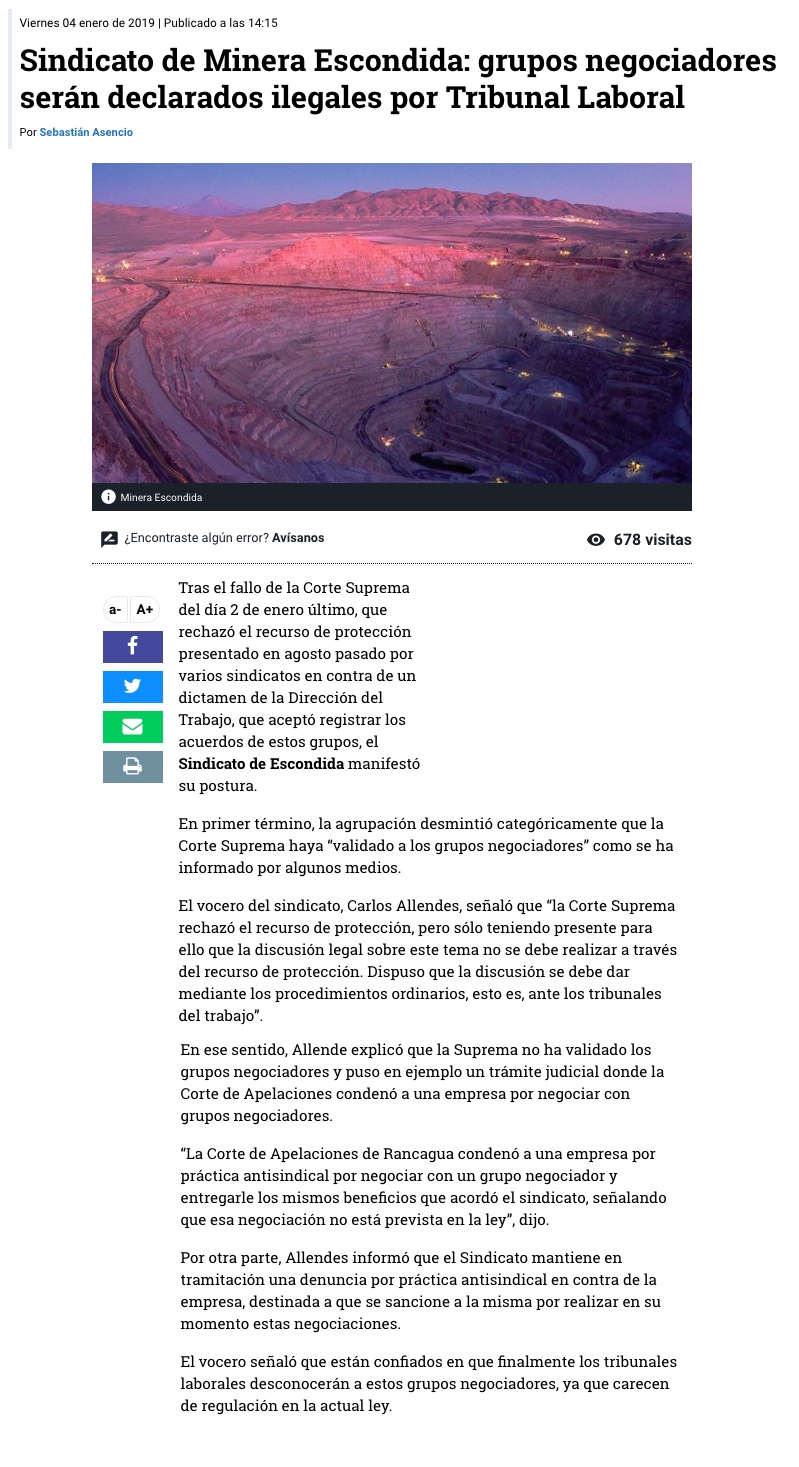Tap the Avísanos error report link

click(x=298, y=538)
